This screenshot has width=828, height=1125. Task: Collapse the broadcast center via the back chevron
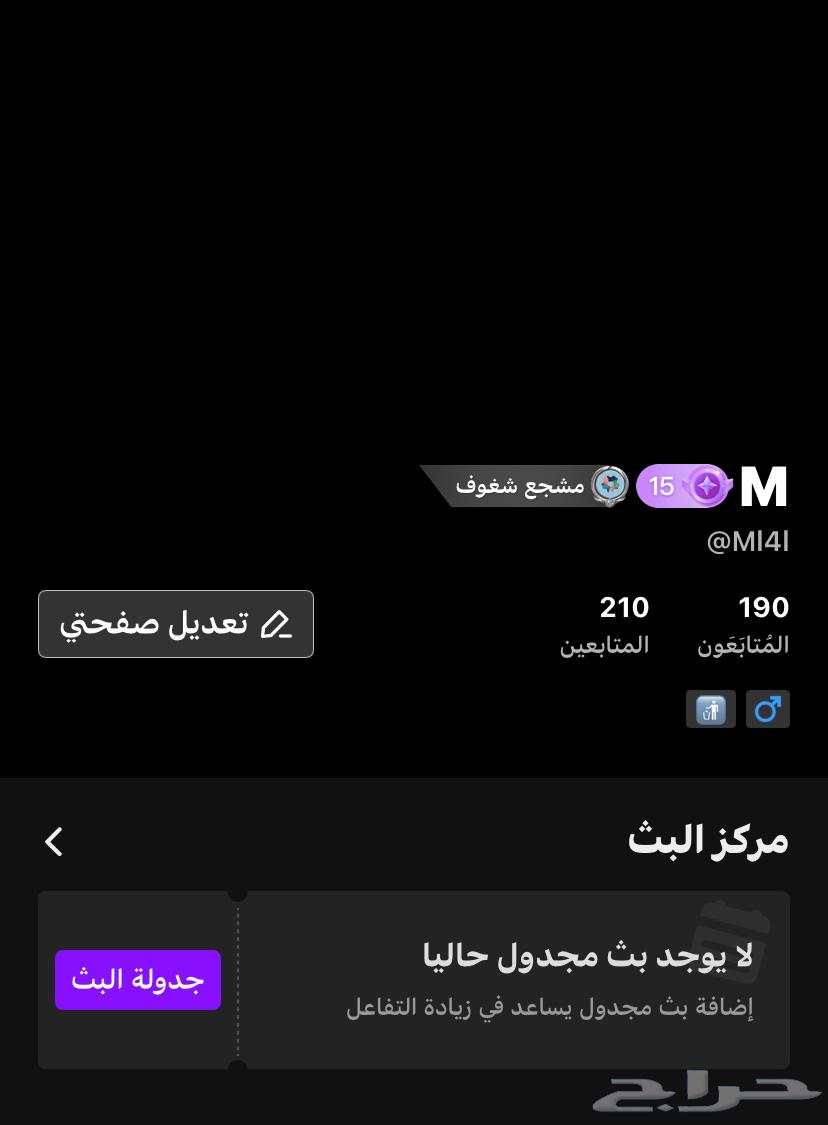click(53, 841)
